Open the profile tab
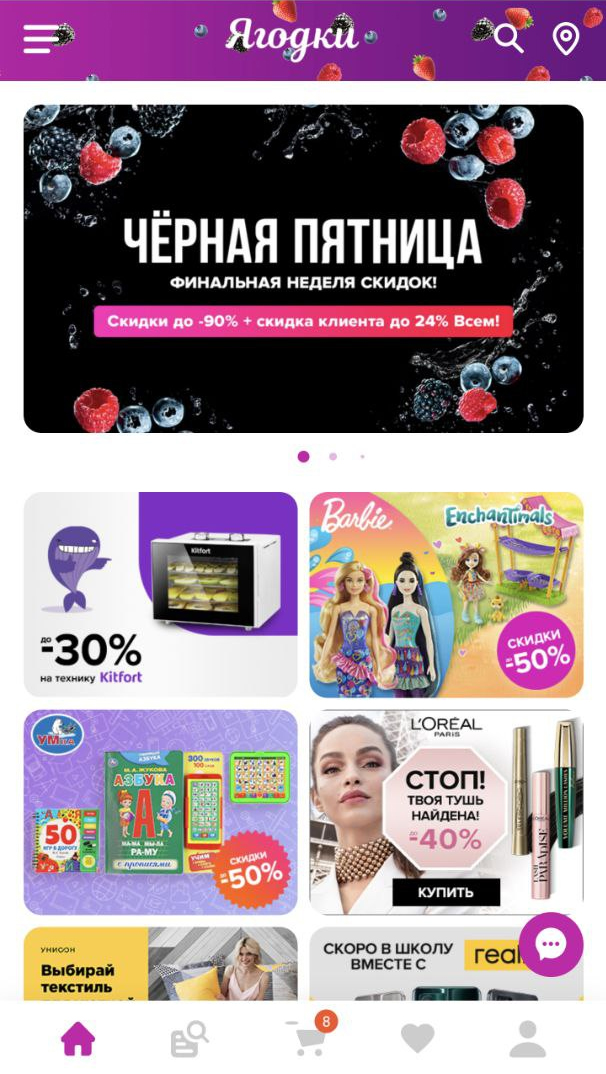 (527, 1039)
